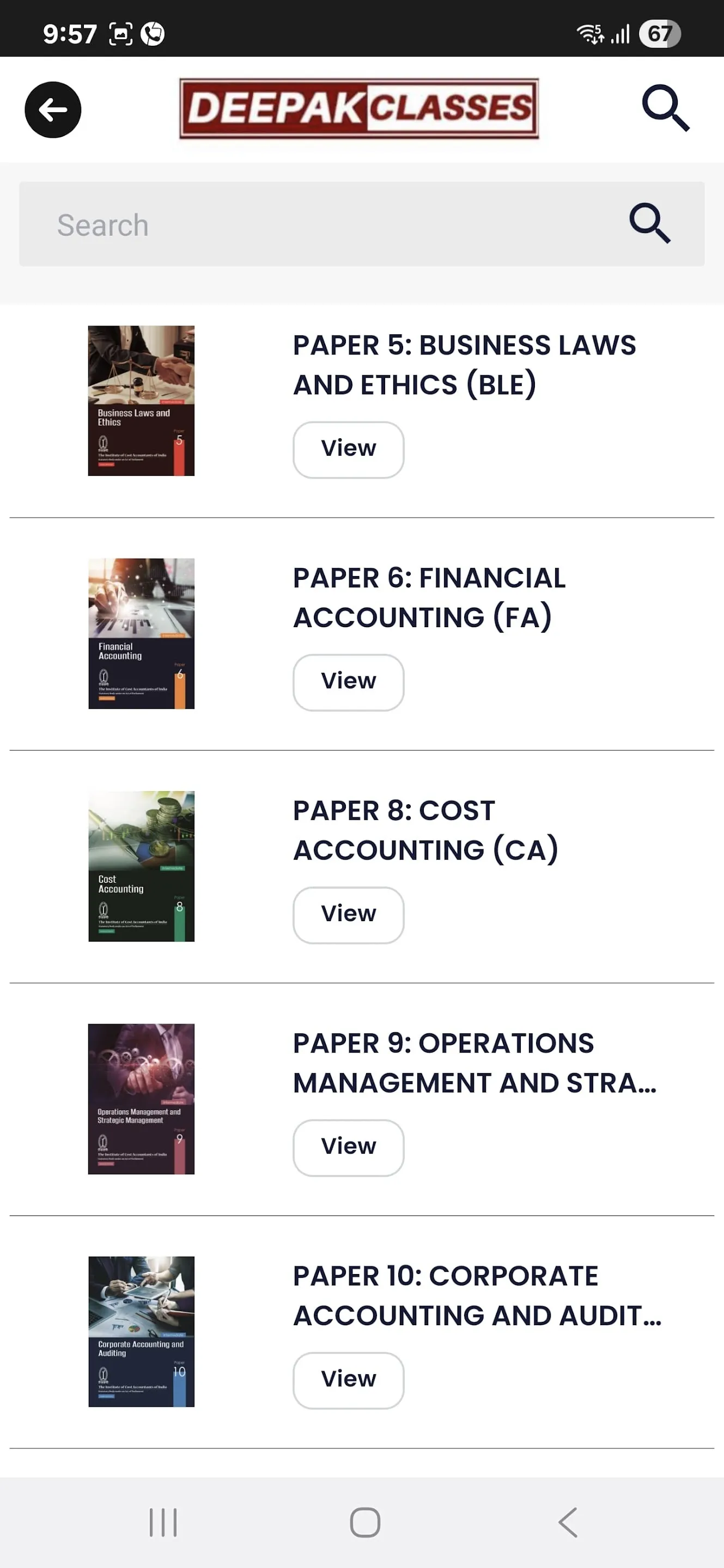Image resolution: width=724 pixels, height=1568 pixels.
Task: View Paper 8: Cost Accounting
Action: pyautogui.click(x=348, y=914)
